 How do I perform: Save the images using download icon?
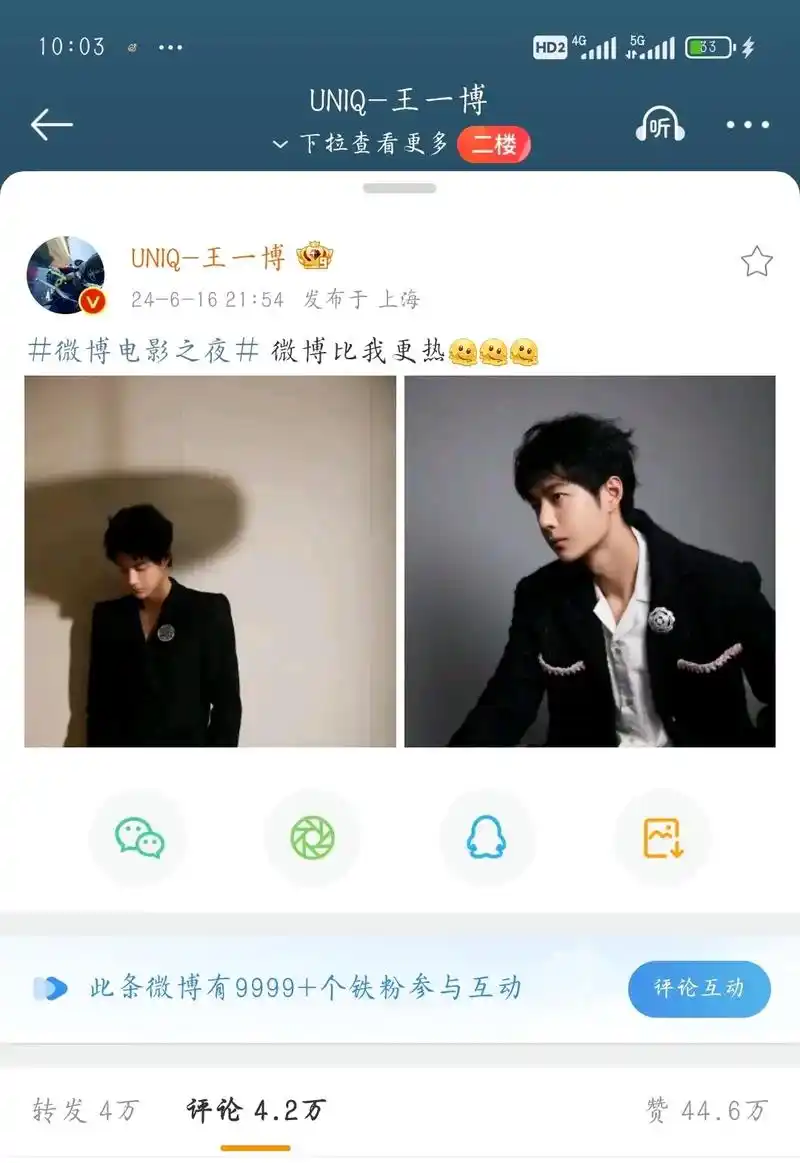[662, 838]
